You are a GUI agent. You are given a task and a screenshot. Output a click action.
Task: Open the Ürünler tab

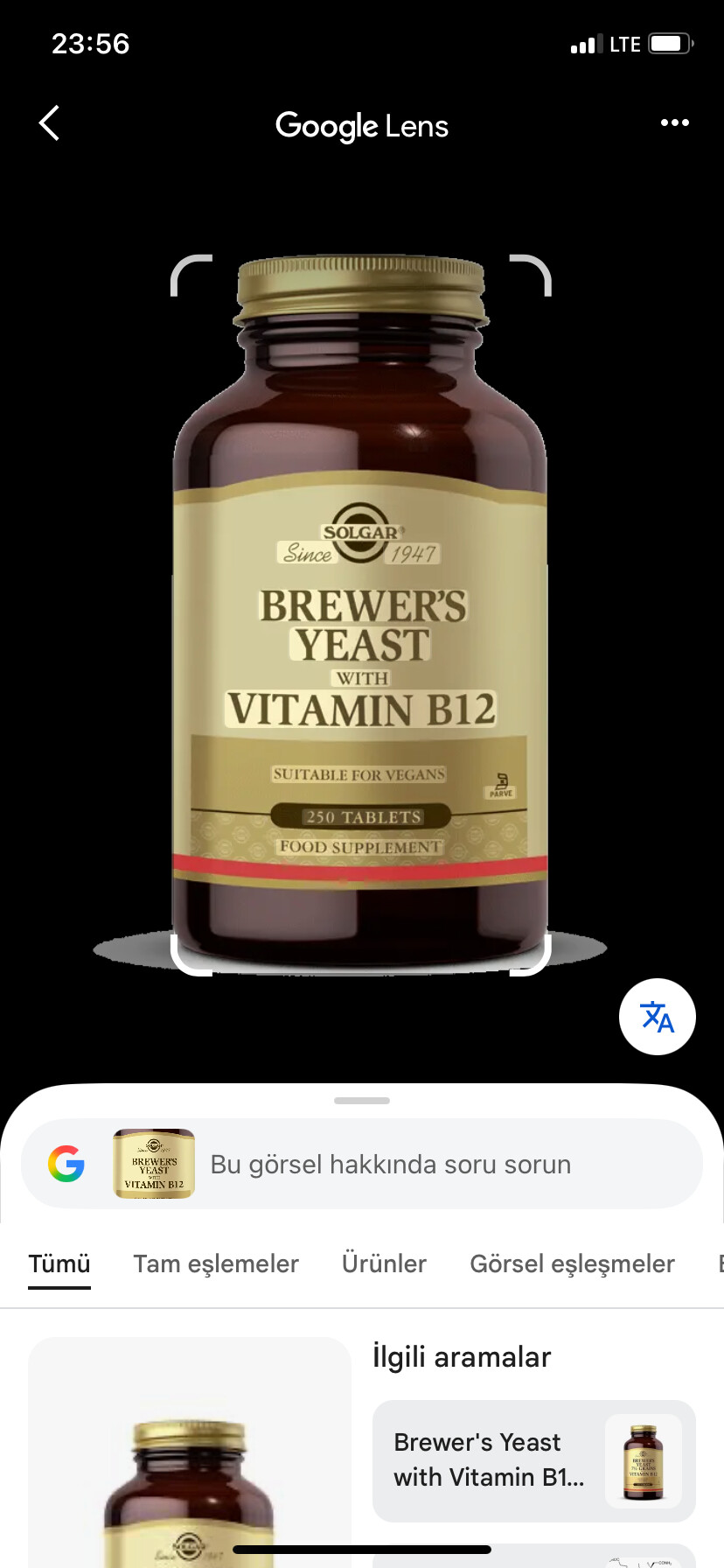click(384, 1263)
